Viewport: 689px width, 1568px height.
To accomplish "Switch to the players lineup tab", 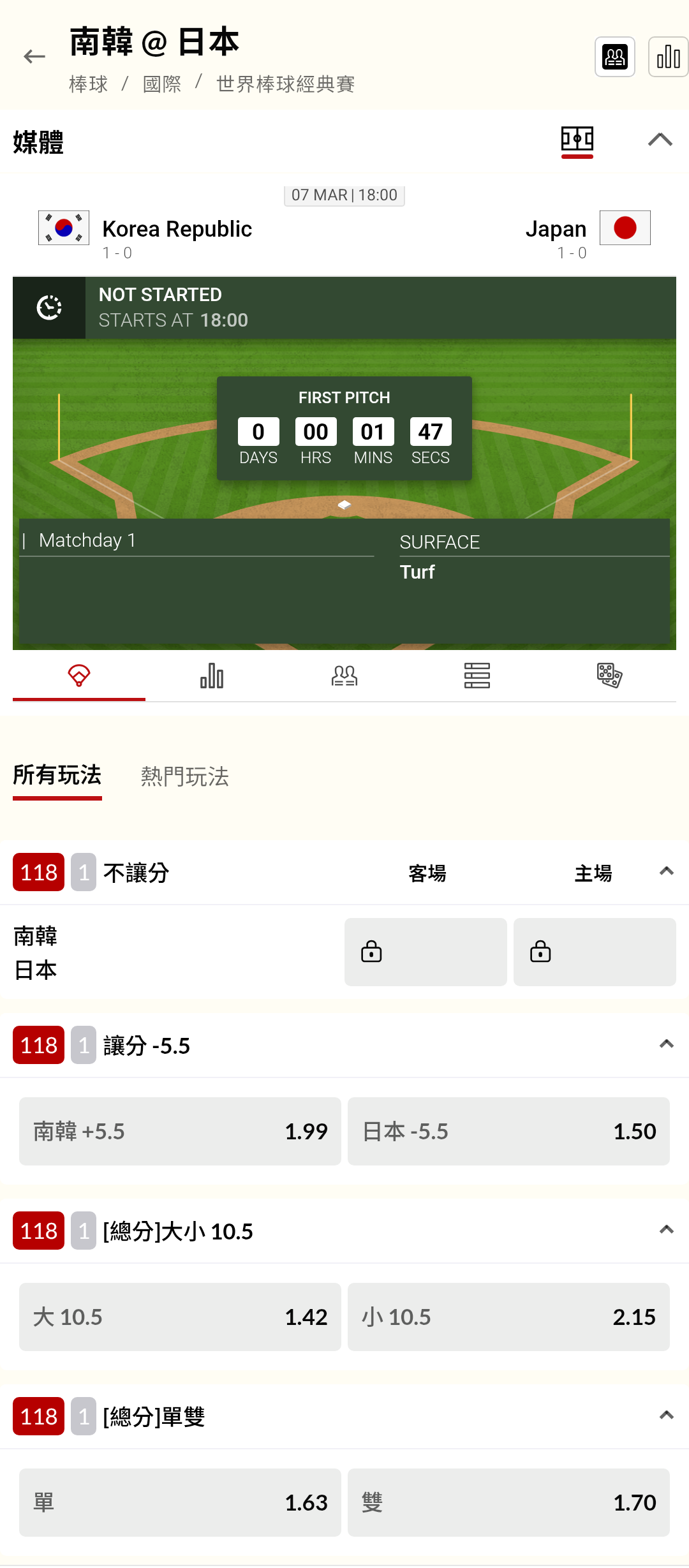I will [x=344, y=676].
